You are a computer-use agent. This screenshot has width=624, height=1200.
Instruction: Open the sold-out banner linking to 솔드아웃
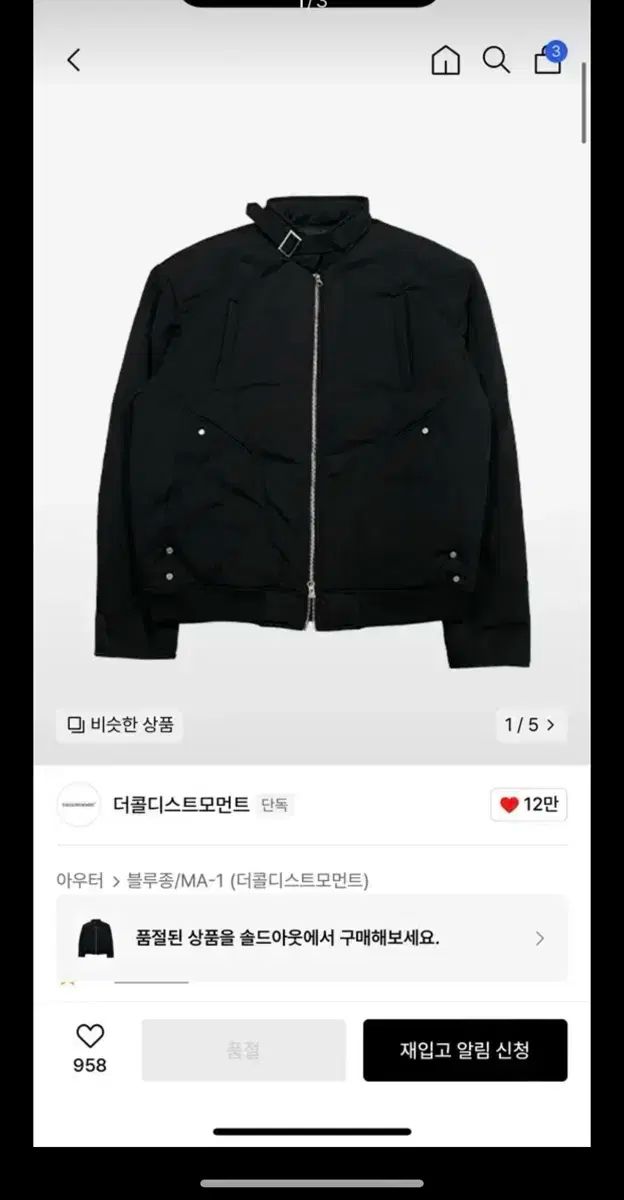312,938
